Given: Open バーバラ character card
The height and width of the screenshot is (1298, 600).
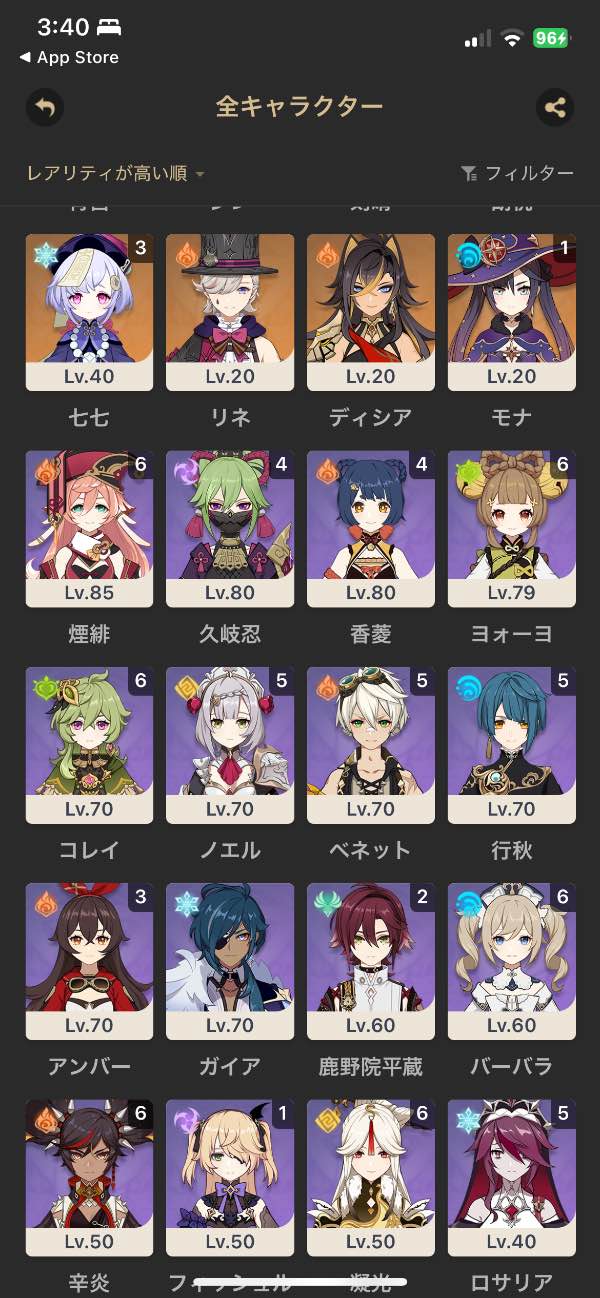Looking at the screenshot, I should (x=512, y=960).
